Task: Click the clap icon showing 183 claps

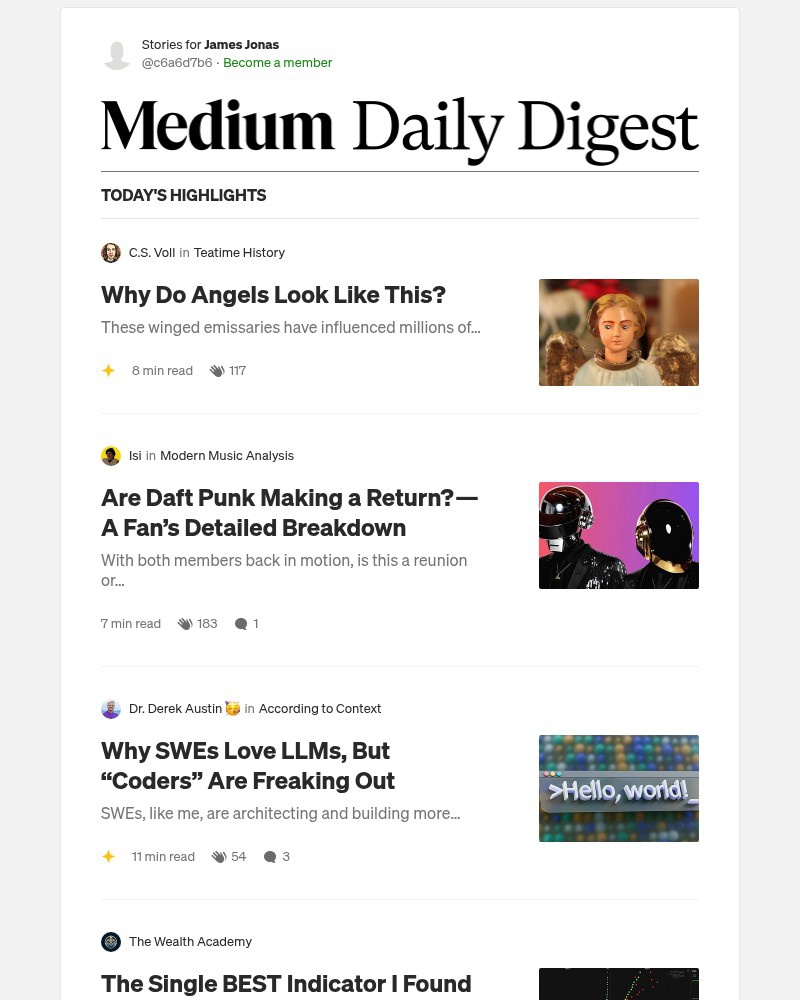Action: tap(184, 623)
